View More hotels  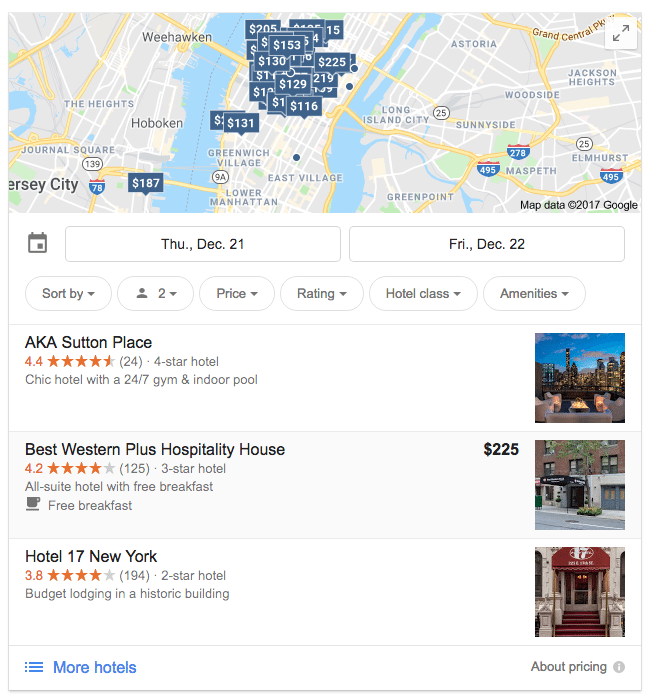pyautogui.click(x=94, y=667)
